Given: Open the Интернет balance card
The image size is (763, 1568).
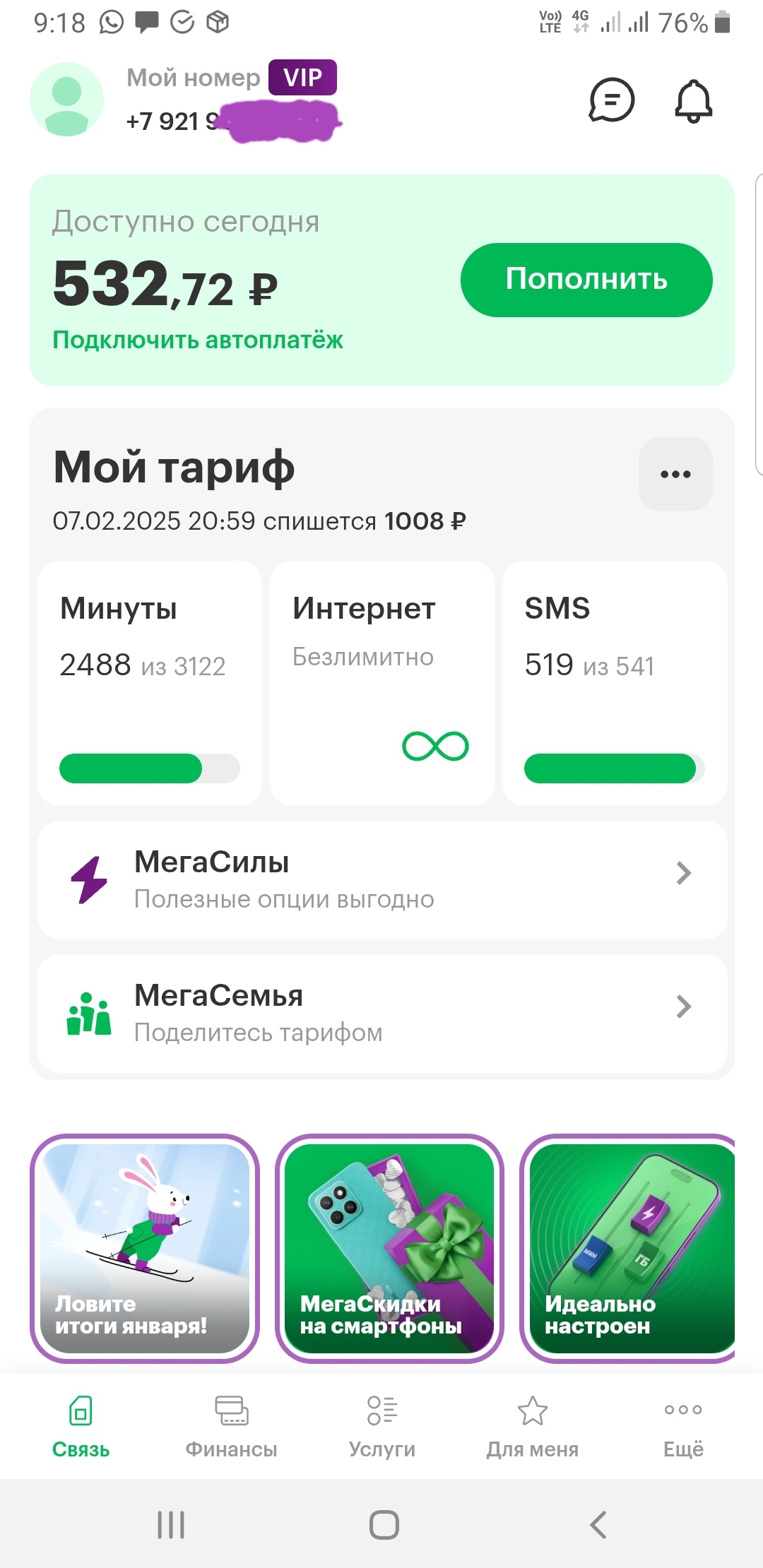Looking at the screenshot, I should click(382, 683).
